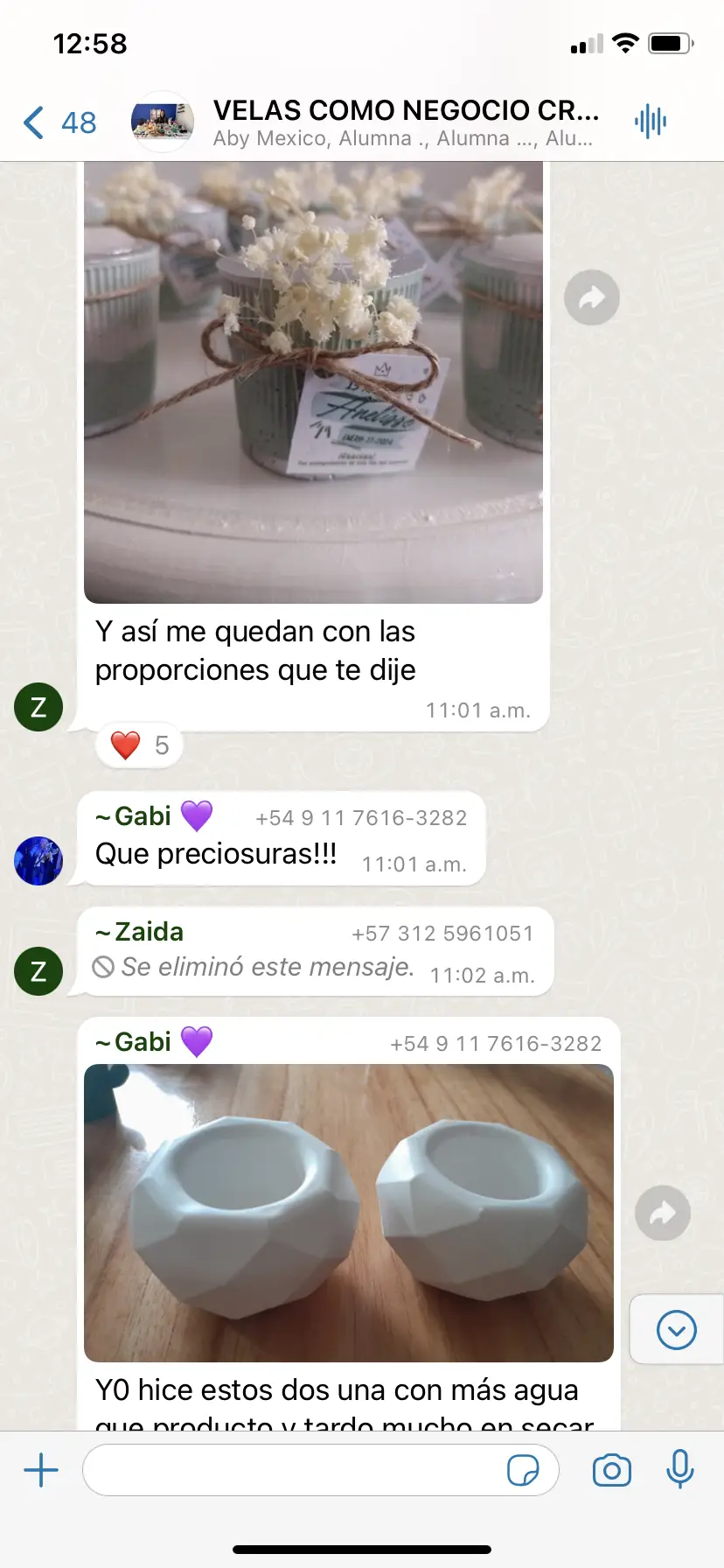The height and width of the screenshot is (1568, 724).
Task: Open the candle jar photo with flowers
Action: pyautogui.click(x=313, y=382)
